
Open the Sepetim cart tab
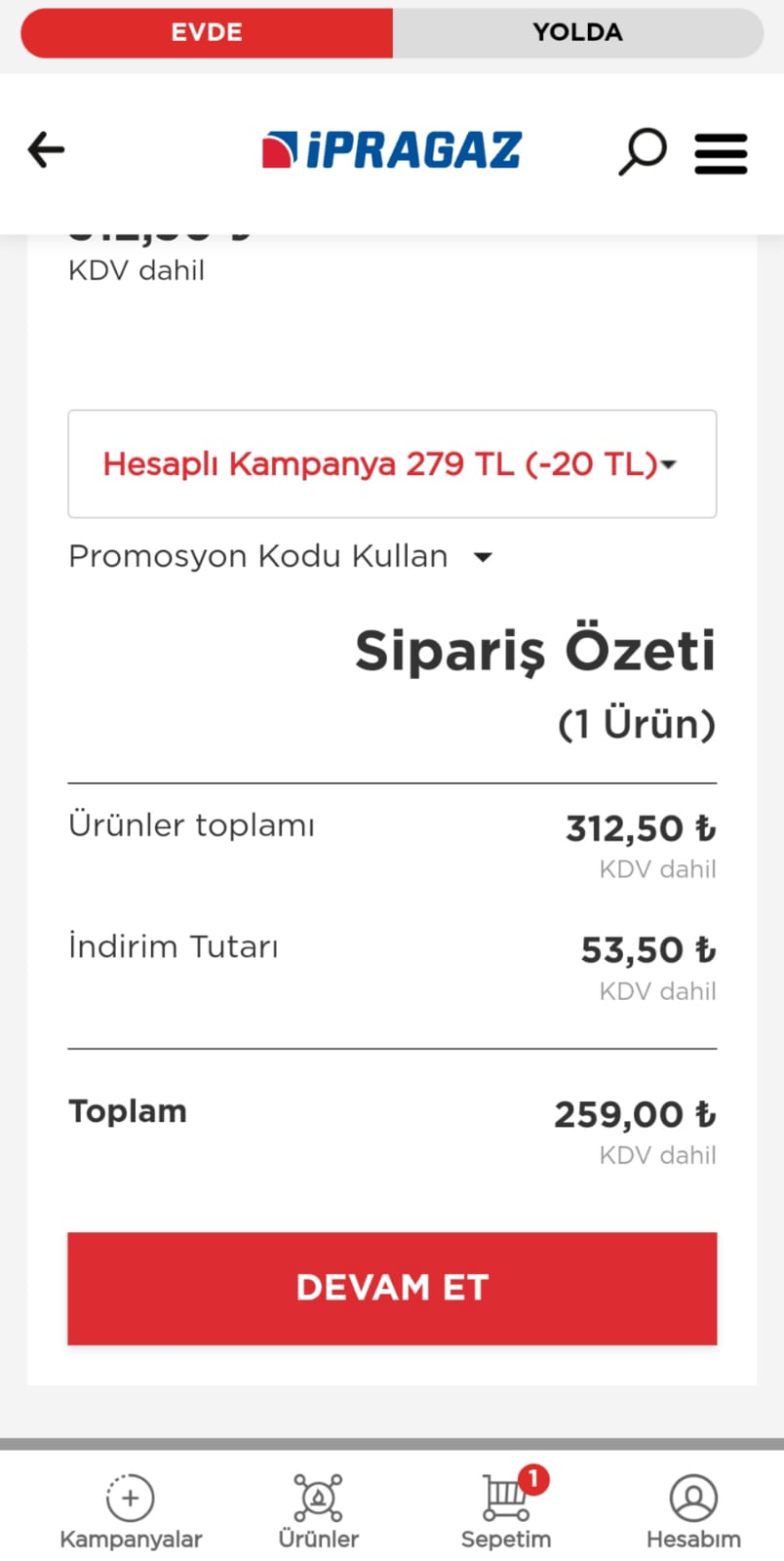pyautogui.click(x=506, y=1510)
